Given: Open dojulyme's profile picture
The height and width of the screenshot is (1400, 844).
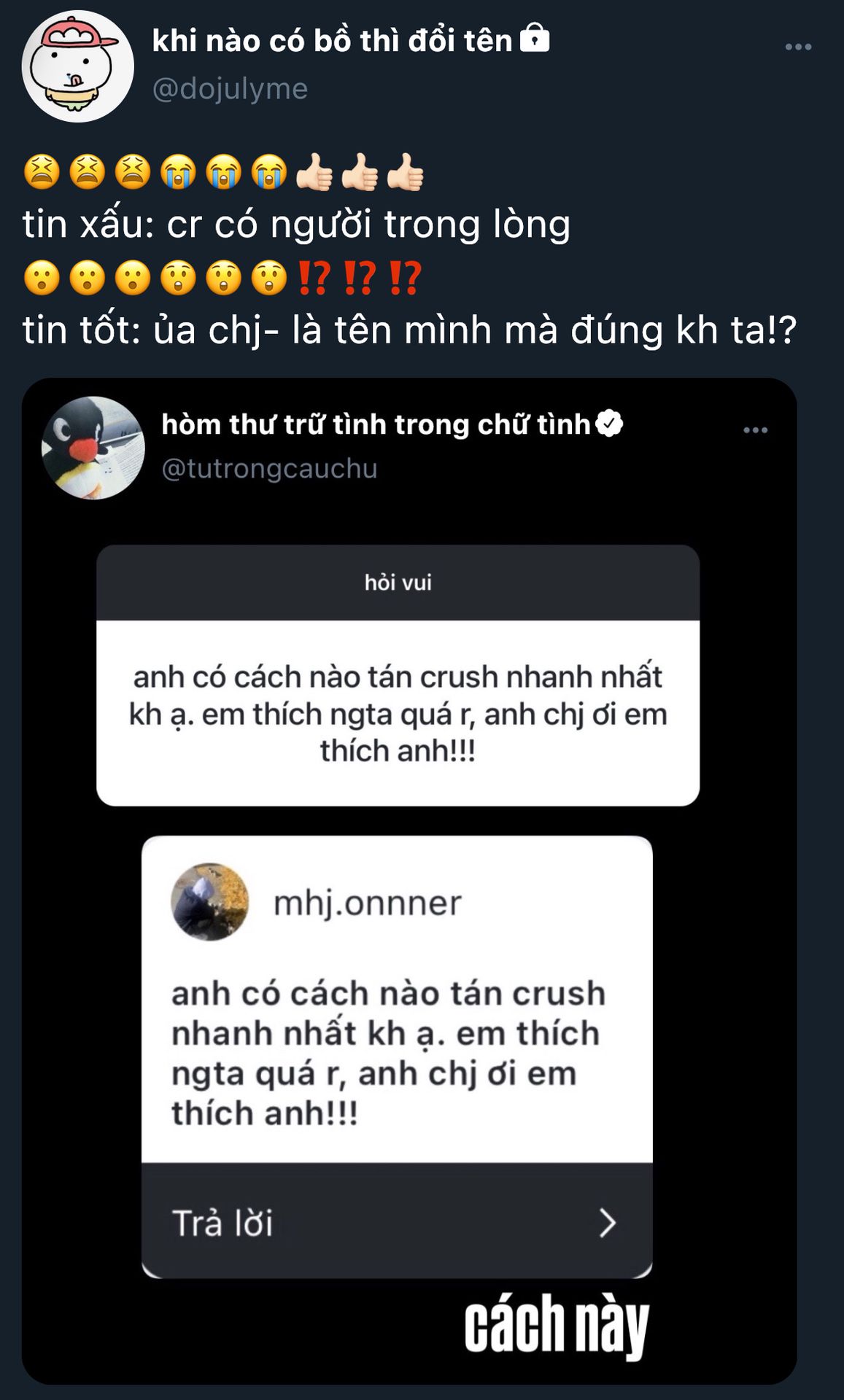Looking at the screenshot, I should (x=78, y=66).
